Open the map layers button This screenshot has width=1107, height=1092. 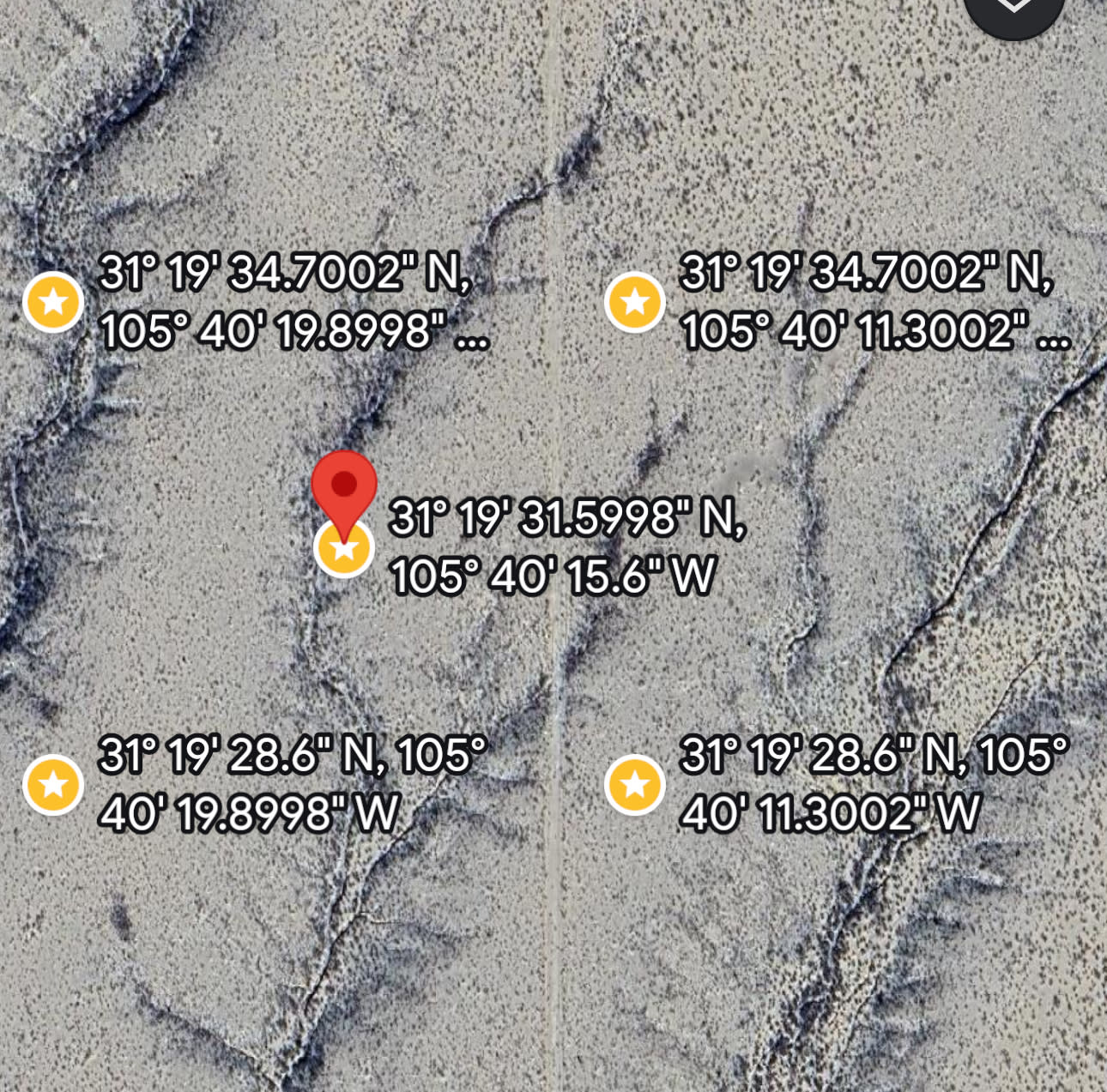click(x=1014, y=9)
